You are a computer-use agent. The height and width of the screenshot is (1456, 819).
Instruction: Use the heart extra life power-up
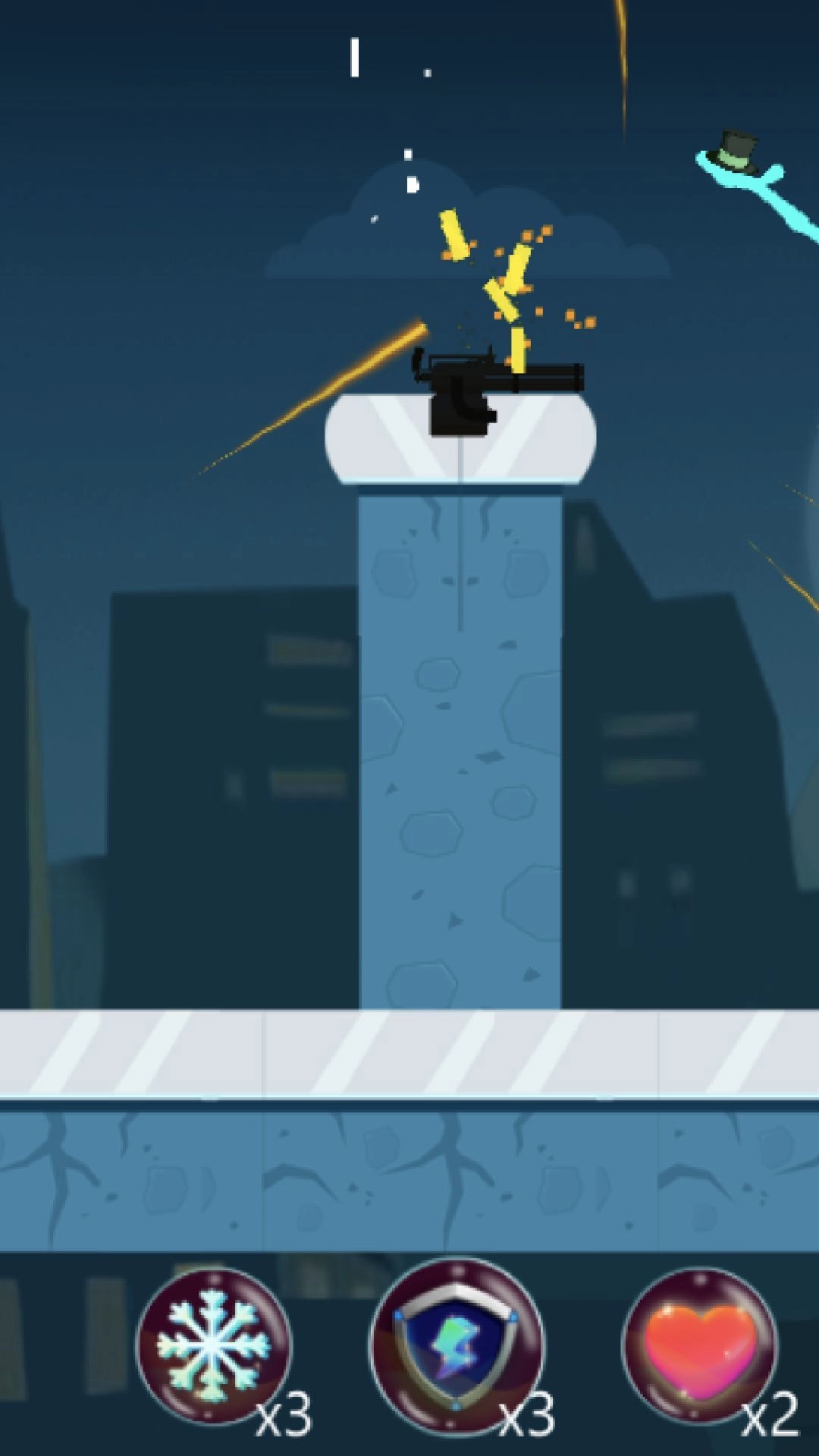pyautogui.click(x=699, y=1345)
